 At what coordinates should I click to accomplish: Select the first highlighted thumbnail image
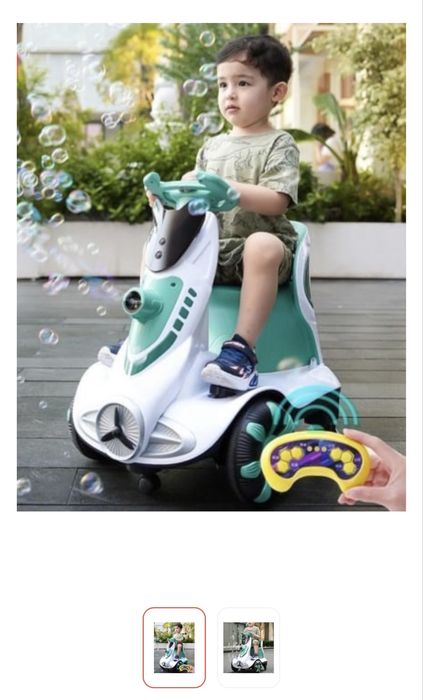coord(174,647)
